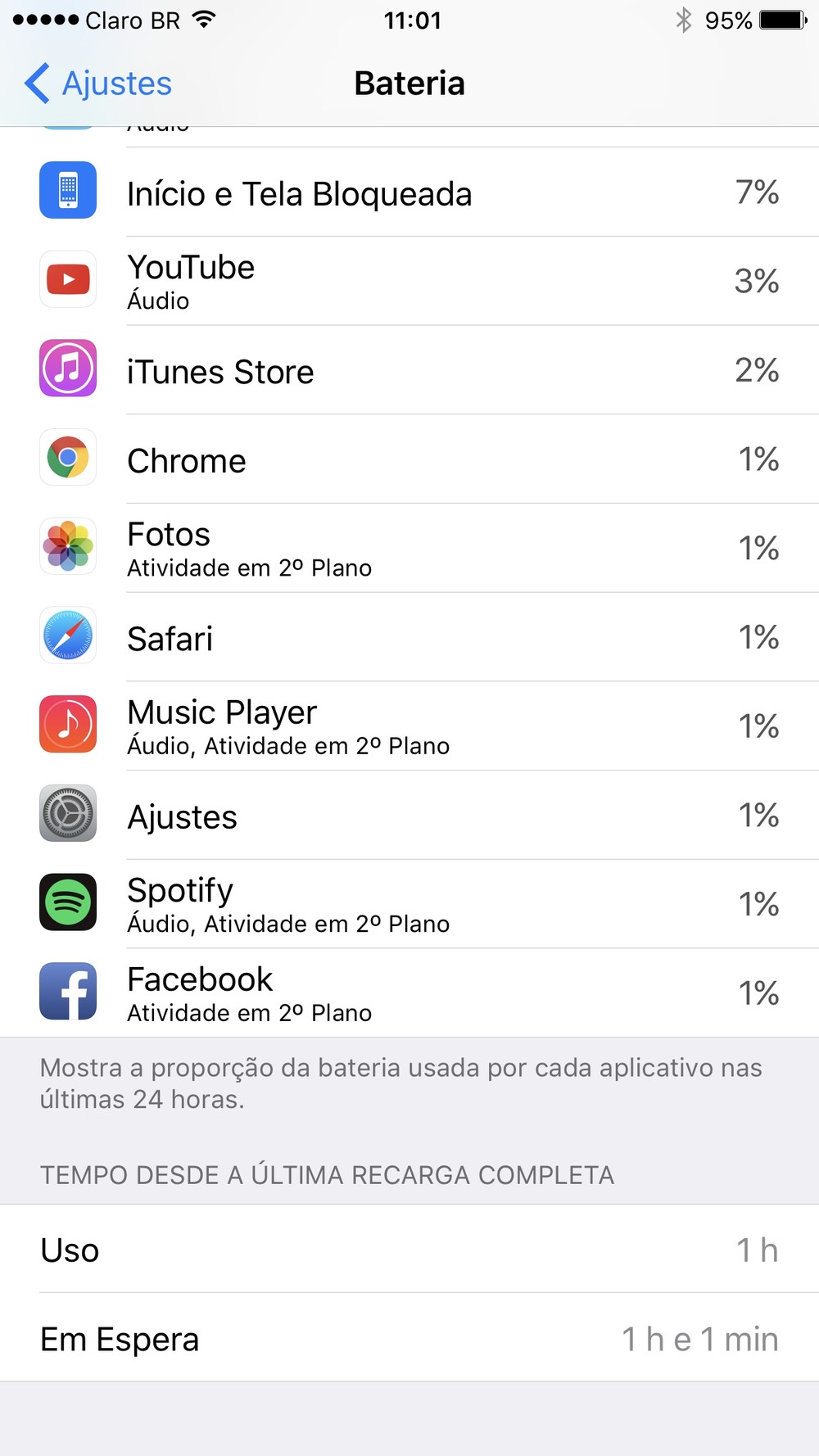This screenshot has width=819, height=1456.
Task: Select the Safari row
Action: (x=409, y=638)
